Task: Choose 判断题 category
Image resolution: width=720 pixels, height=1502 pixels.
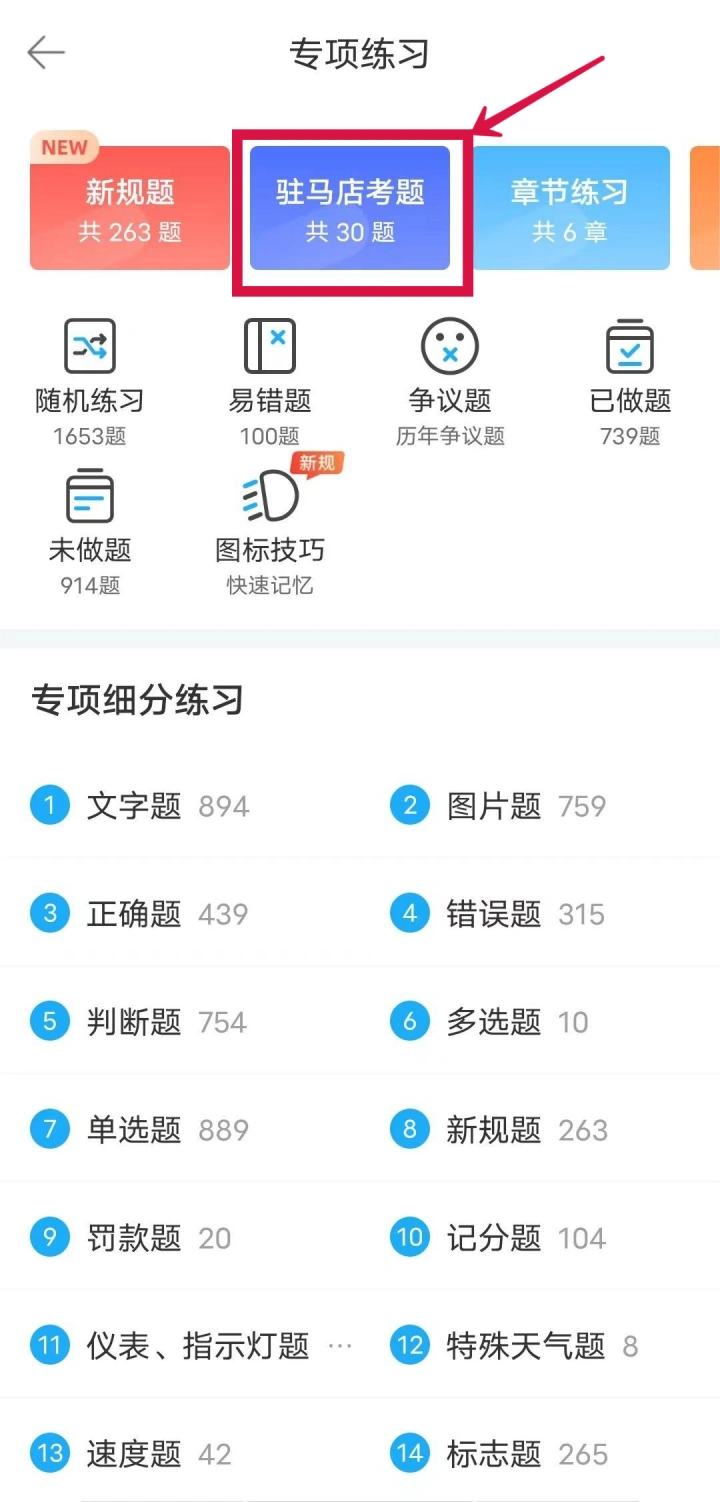Action: pyautogui.click(x=139, y=1021)
